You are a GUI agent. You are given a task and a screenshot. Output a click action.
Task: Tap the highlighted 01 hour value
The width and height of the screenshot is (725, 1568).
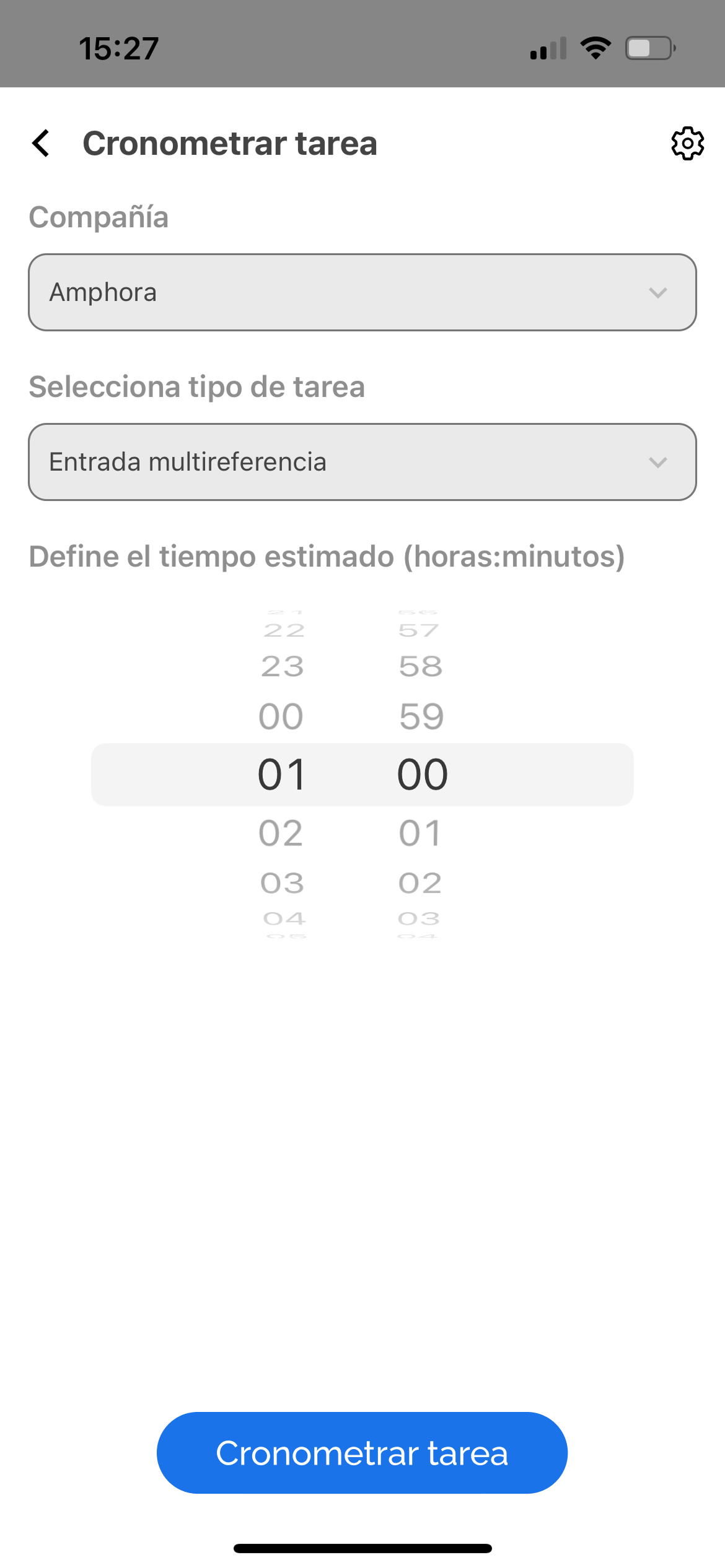[x=283, y=773]
